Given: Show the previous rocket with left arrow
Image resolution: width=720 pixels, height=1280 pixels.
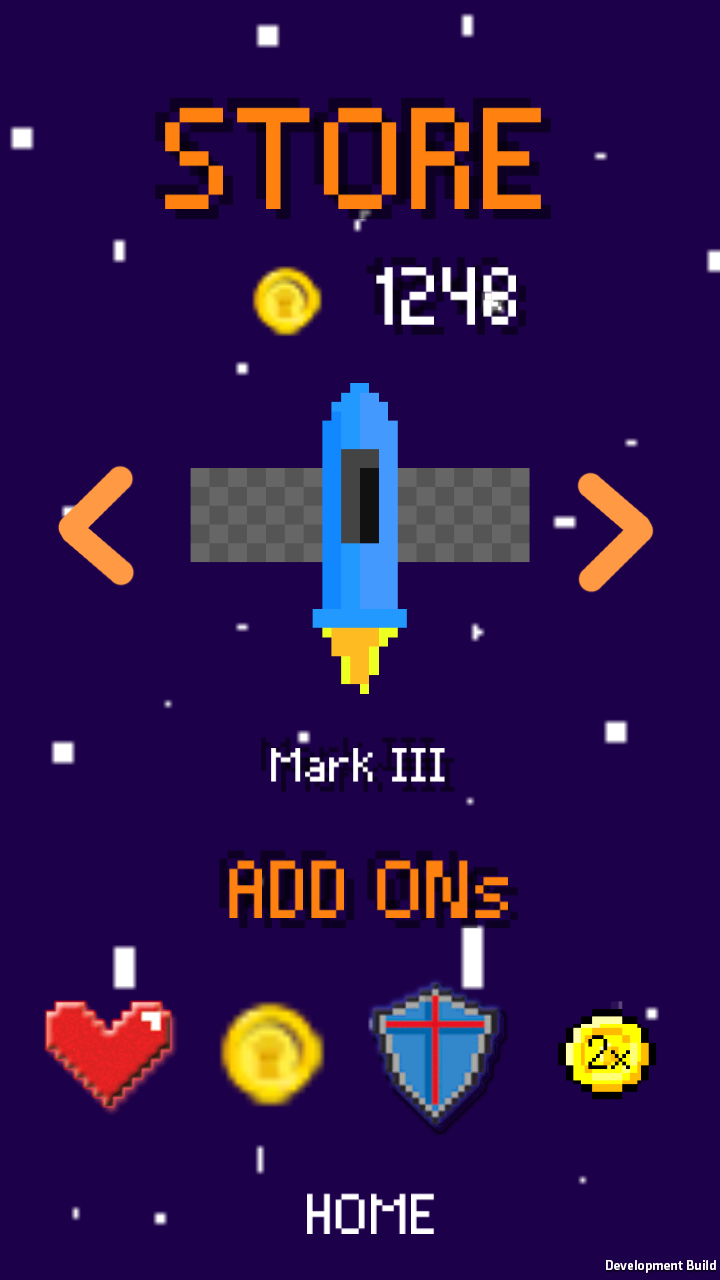Looking at the screenshot, I should coord(96,526).
